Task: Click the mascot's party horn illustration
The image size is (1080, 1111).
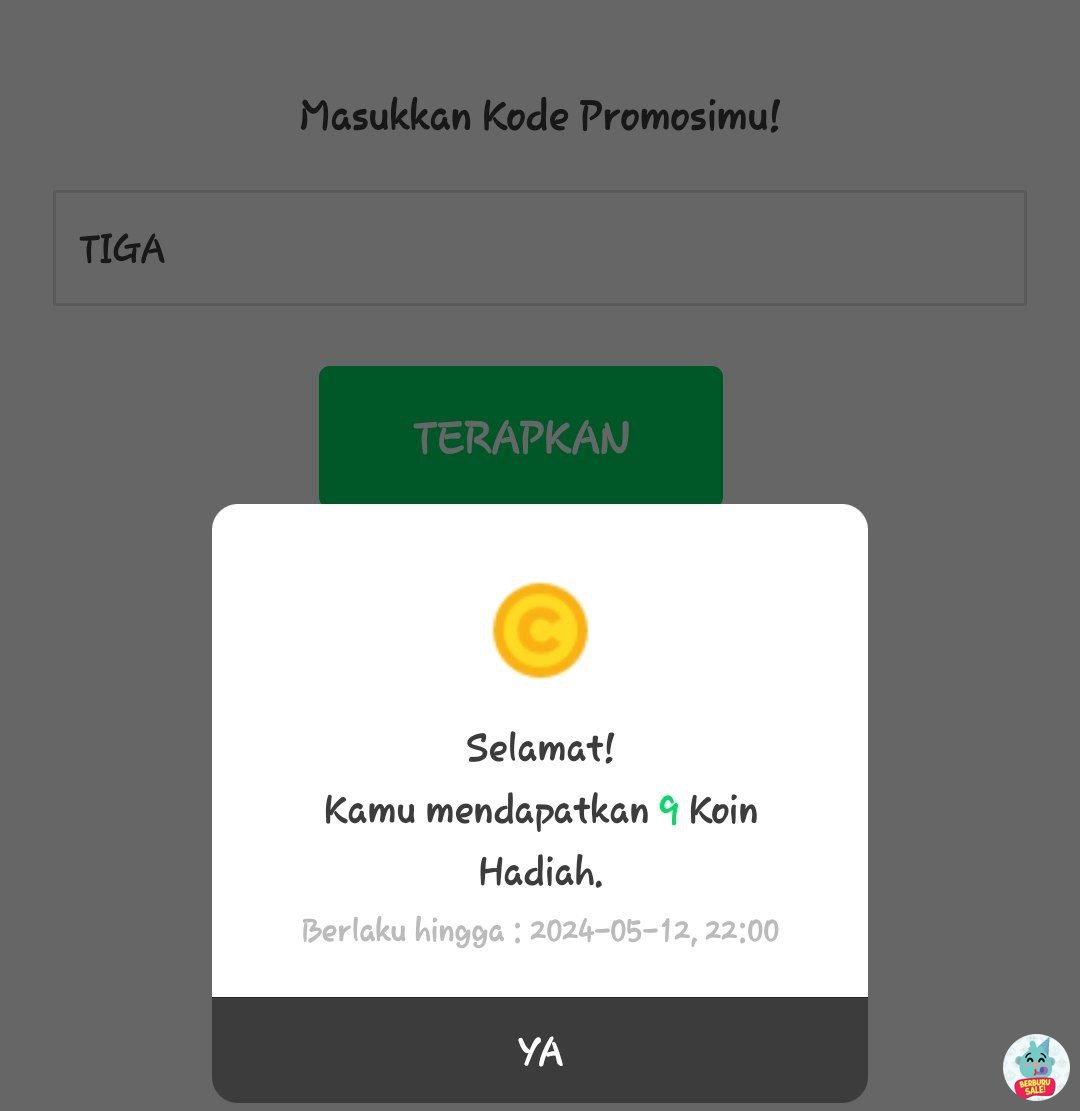Action: [1040, 1070]
